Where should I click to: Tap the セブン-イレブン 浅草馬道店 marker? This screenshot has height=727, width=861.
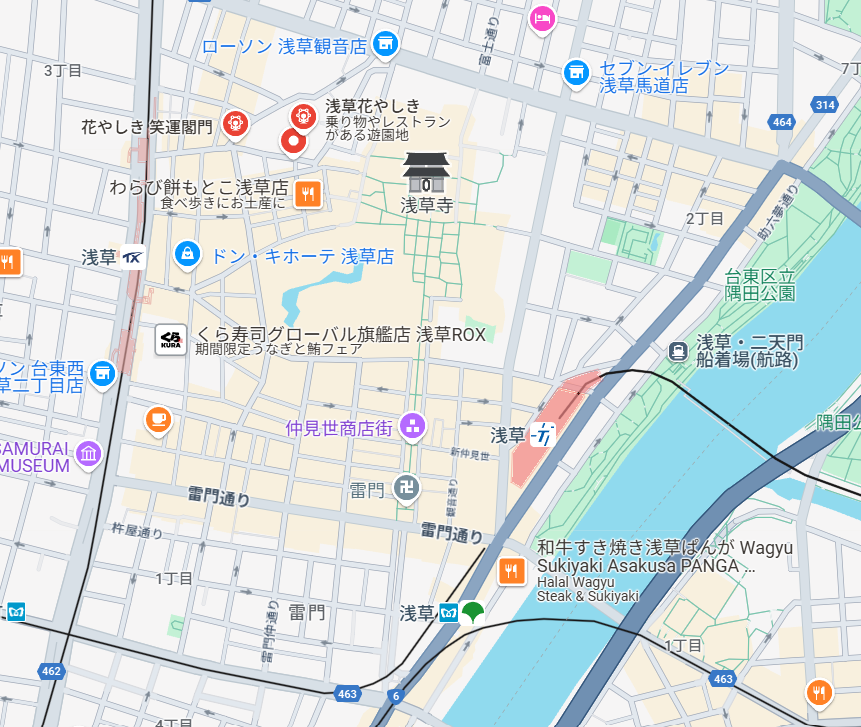click(x=575, y=72)
